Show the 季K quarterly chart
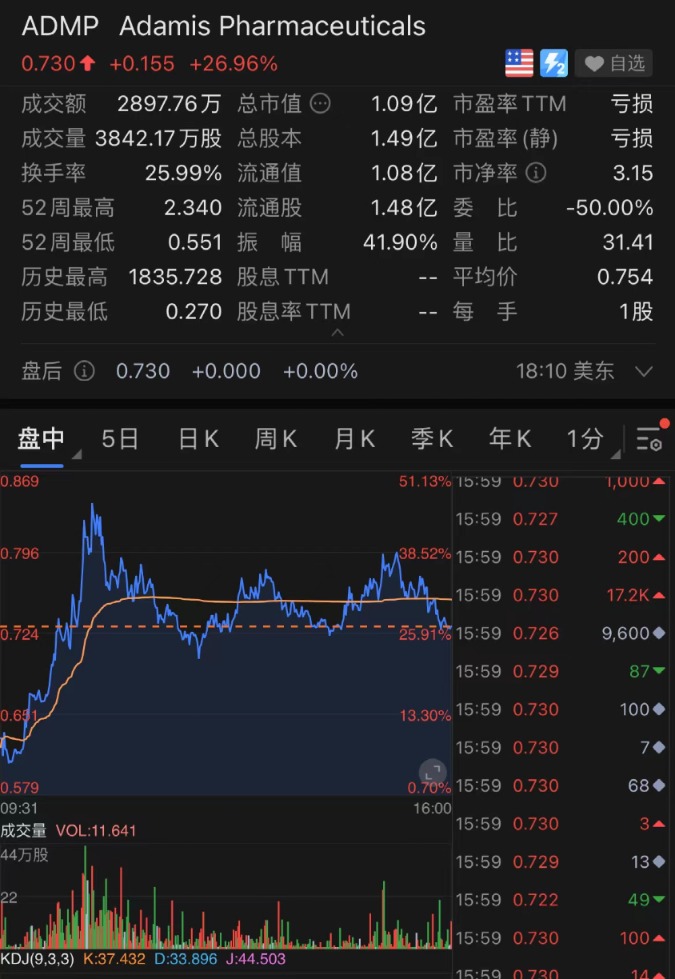 (x=432, y=438)
